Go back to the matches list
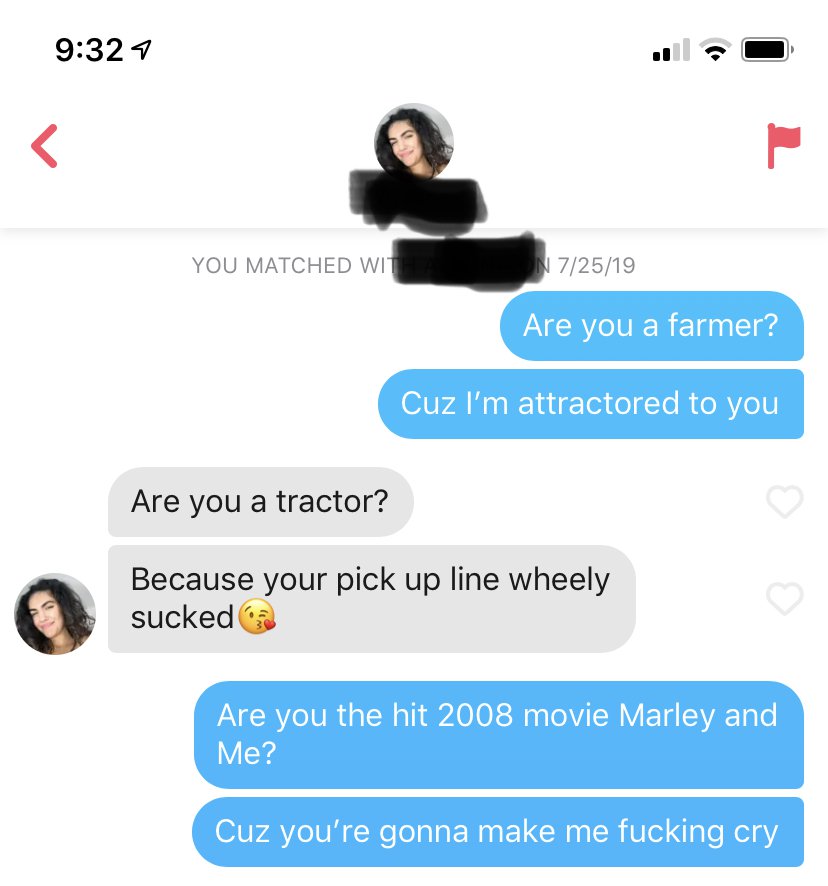 point(44,146)
